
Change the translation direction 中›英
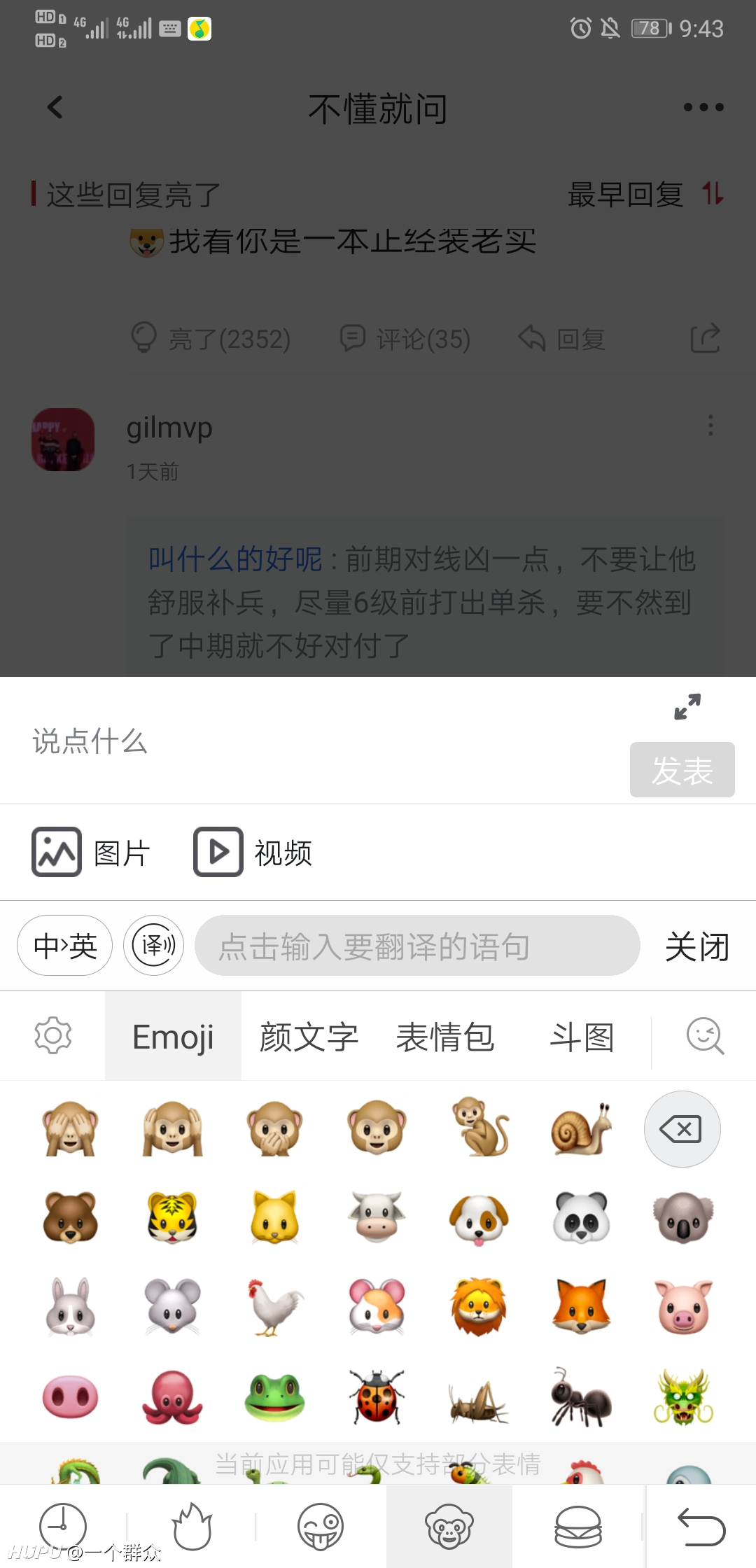[64, 946]
